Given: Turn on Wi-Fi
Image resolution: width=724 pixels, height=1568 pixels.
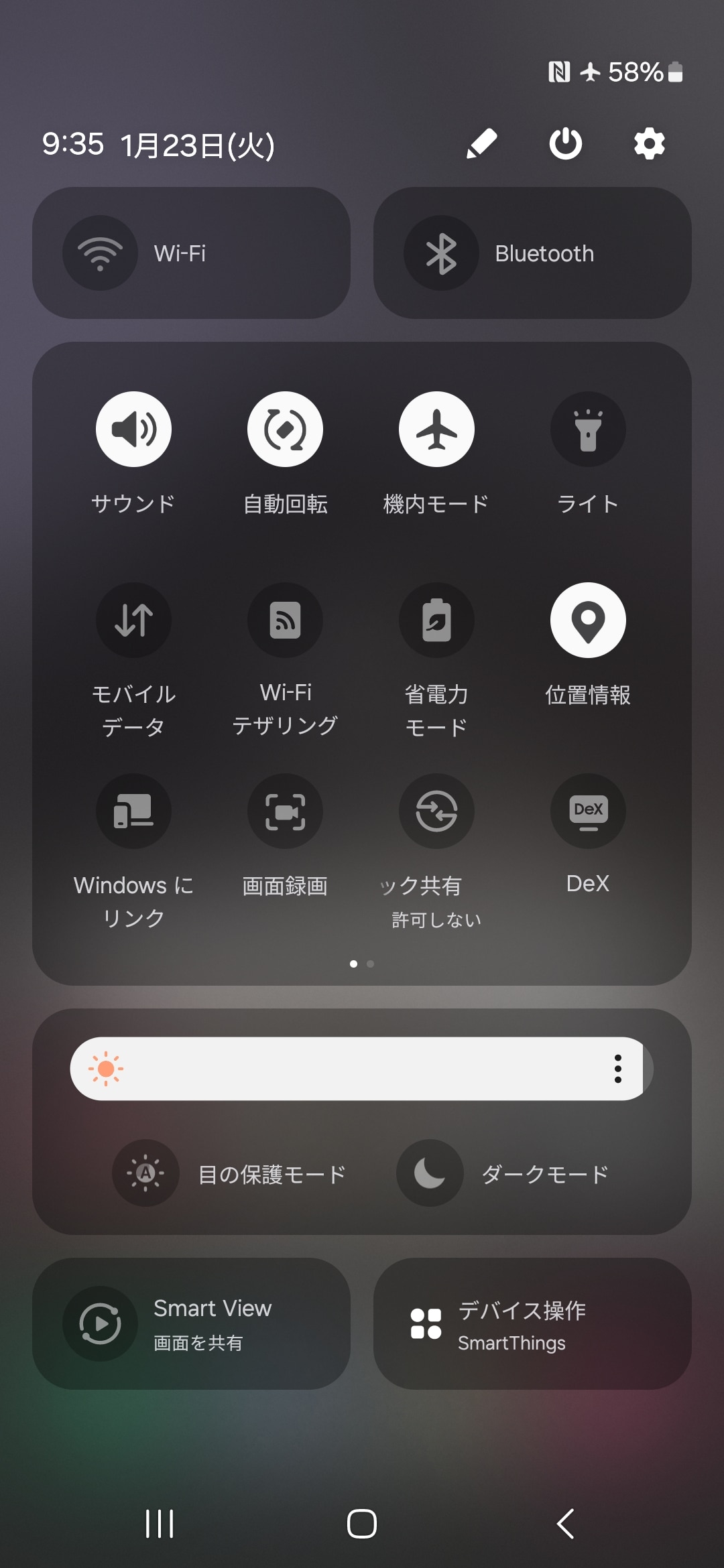Looking at the screenshot, I should pyautogui.click(x=101, y=253).
